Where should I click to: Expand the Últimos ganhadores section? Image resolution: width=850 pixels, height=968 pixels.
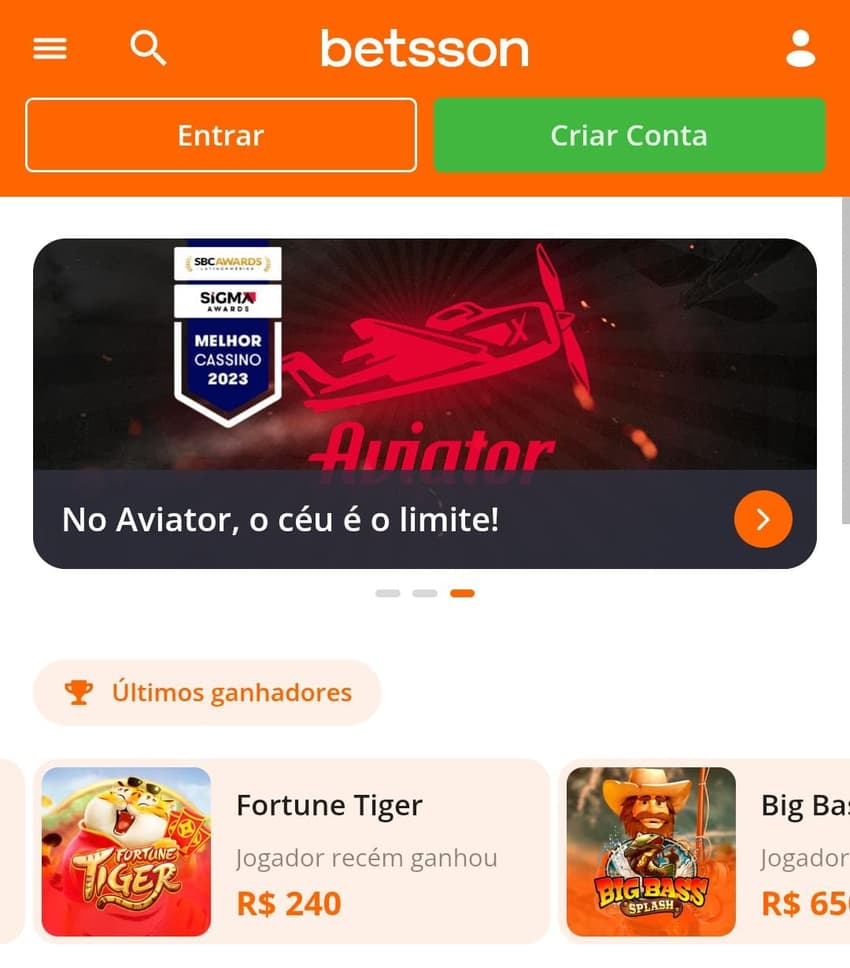[x=208, y=691]
